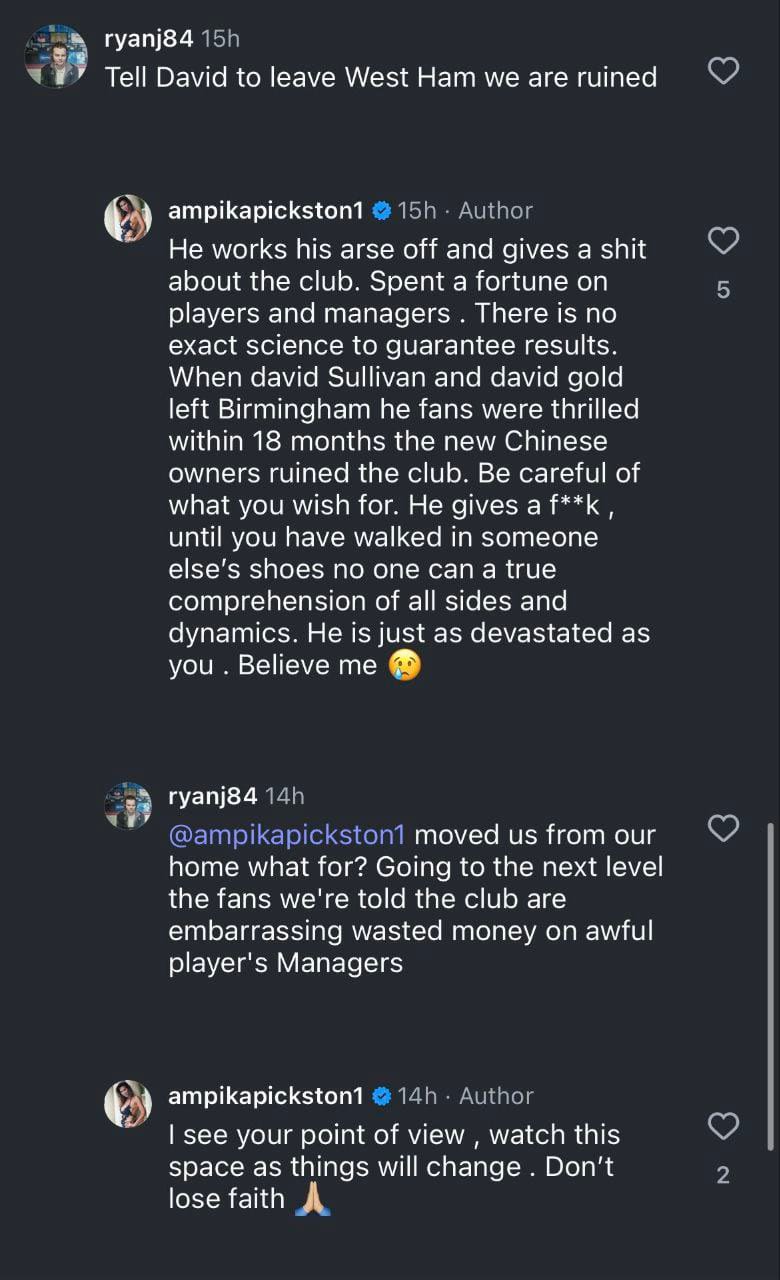780x1280 pixels.
Task: Like ryanj84's "moved us from our home" reply
Action: pyautogui.click(x=723, y=828)
